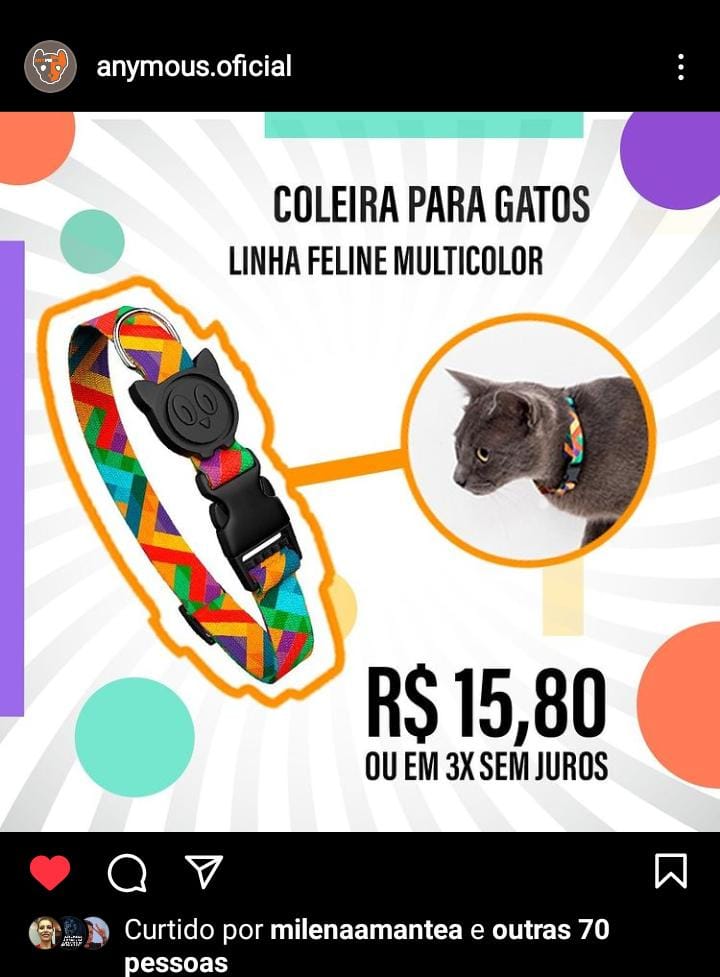Share post via paper plane icon

204,872
